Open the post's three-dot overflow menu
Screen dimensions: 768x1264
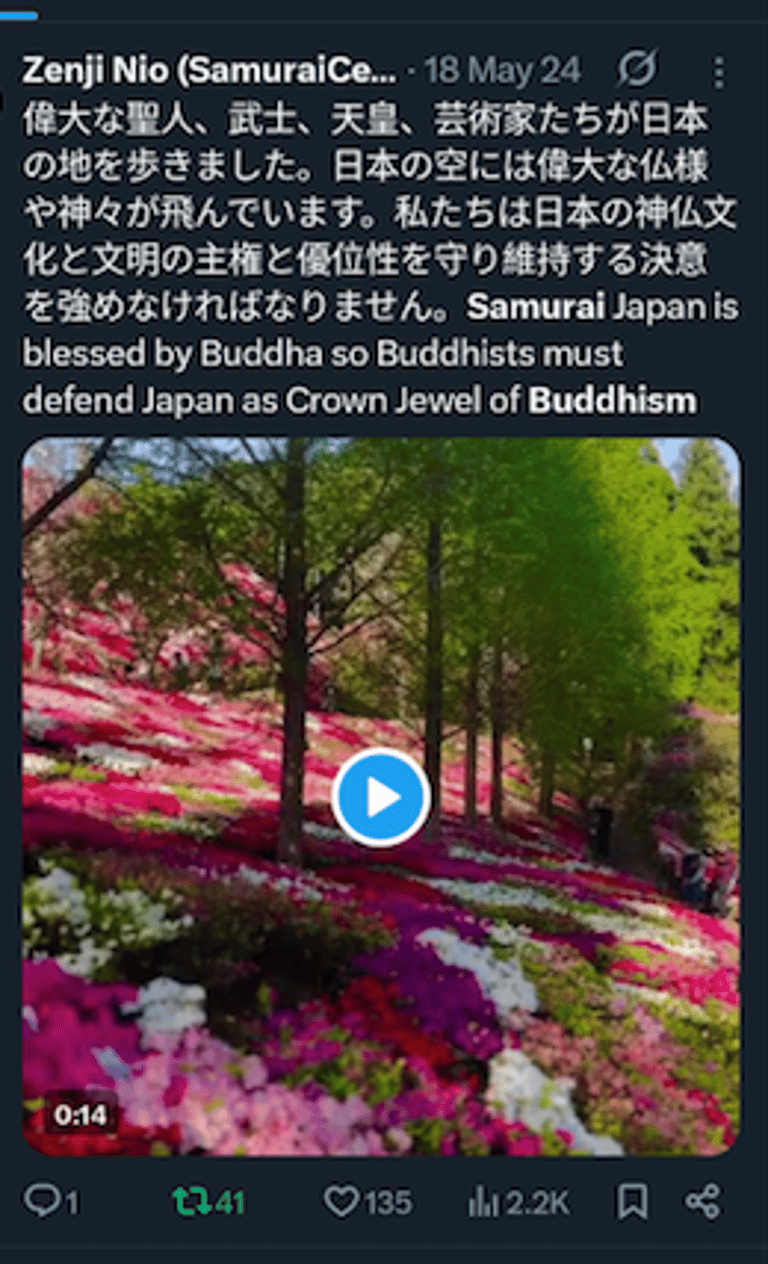pos(718,71)
